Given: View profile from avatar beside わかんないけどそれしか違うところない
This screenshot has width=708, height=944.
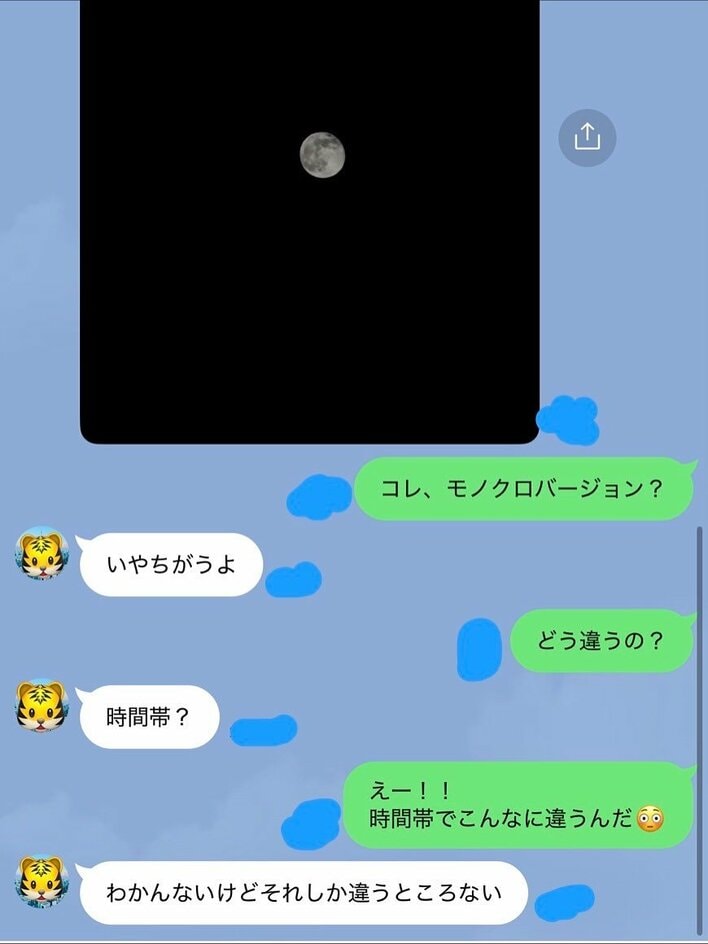Looking at the screenshot, I should (41, 882).
